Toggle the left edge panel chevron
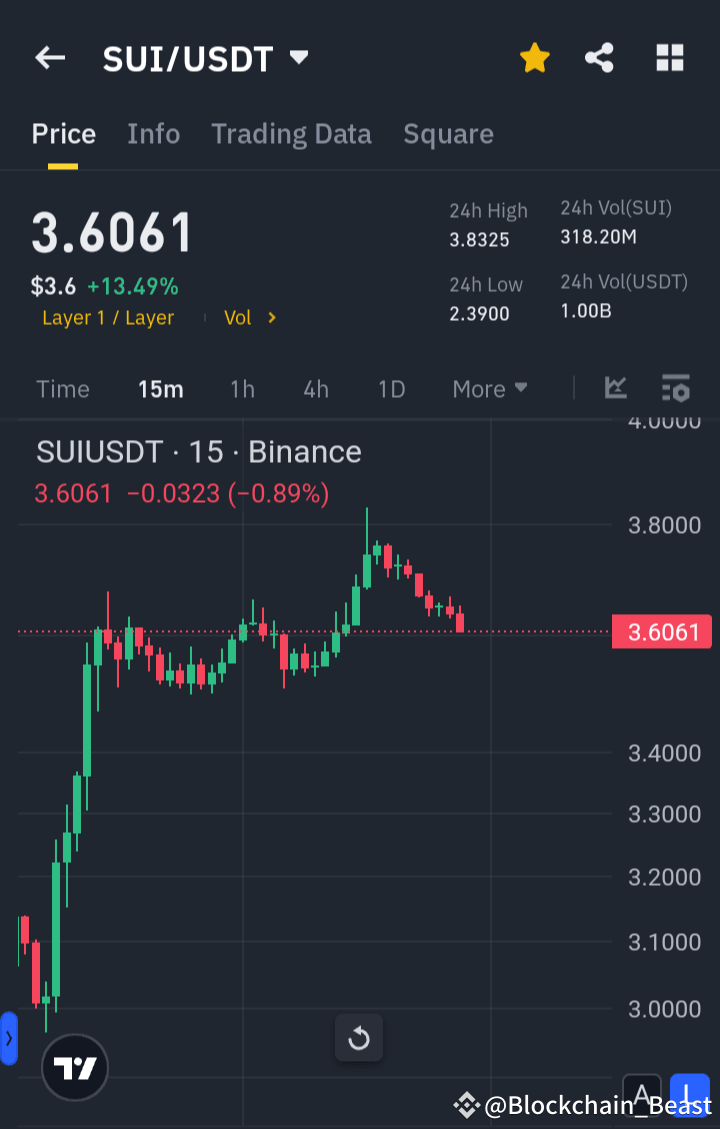This screenshot has width=720, height=1129. click(9, 1038)
